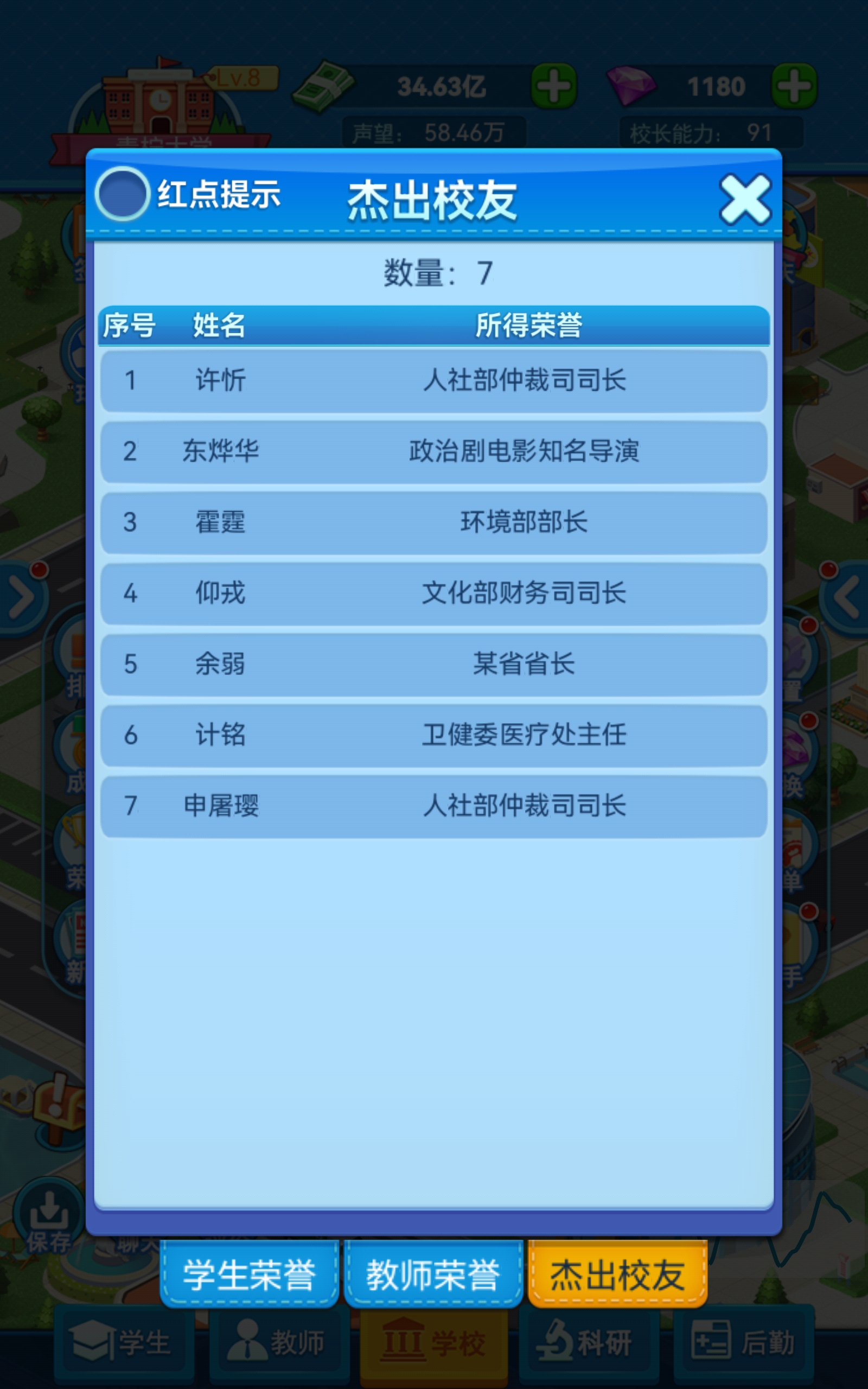Close the 杰出校友 dialog
The height and width of the screenshot is (1389, 868).
coord(744,200)
